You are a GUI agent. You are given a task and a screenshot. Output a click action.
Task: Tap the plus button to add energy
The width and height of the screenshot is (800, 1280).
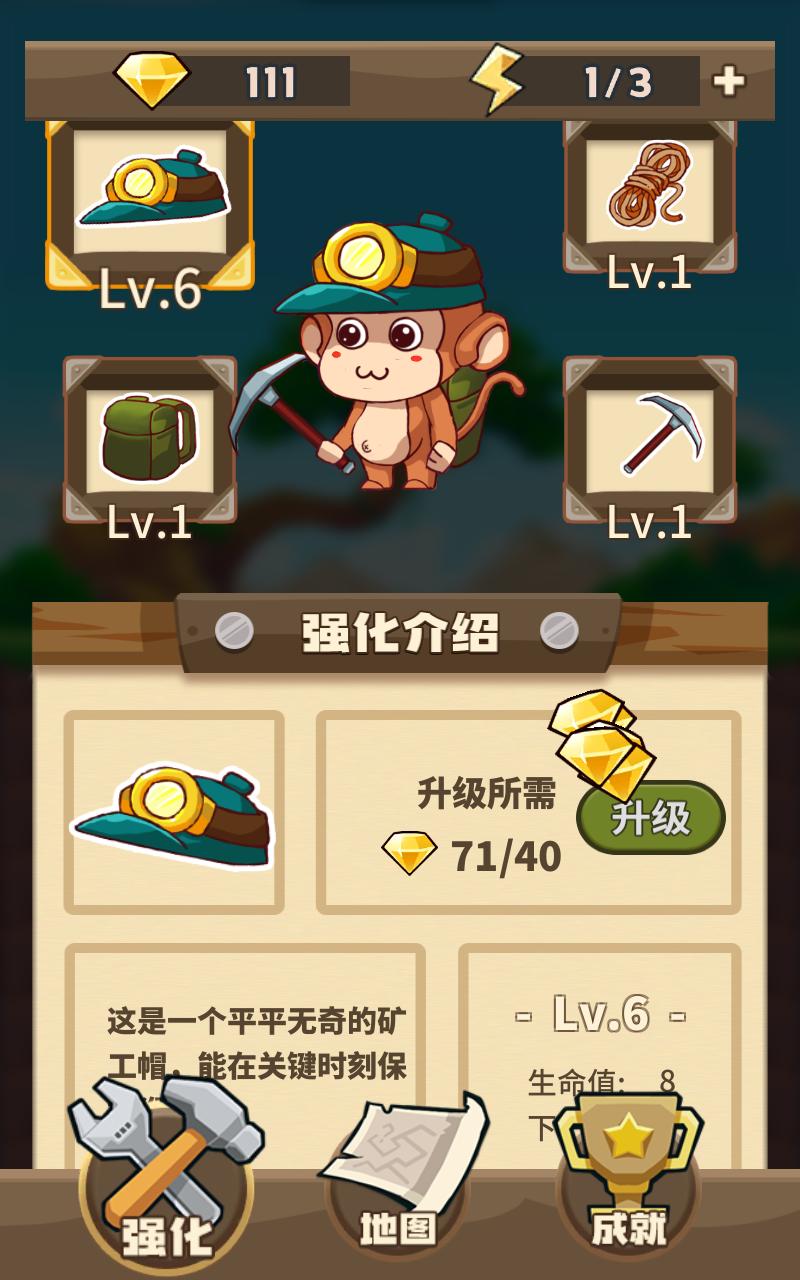tap(729, 82)
